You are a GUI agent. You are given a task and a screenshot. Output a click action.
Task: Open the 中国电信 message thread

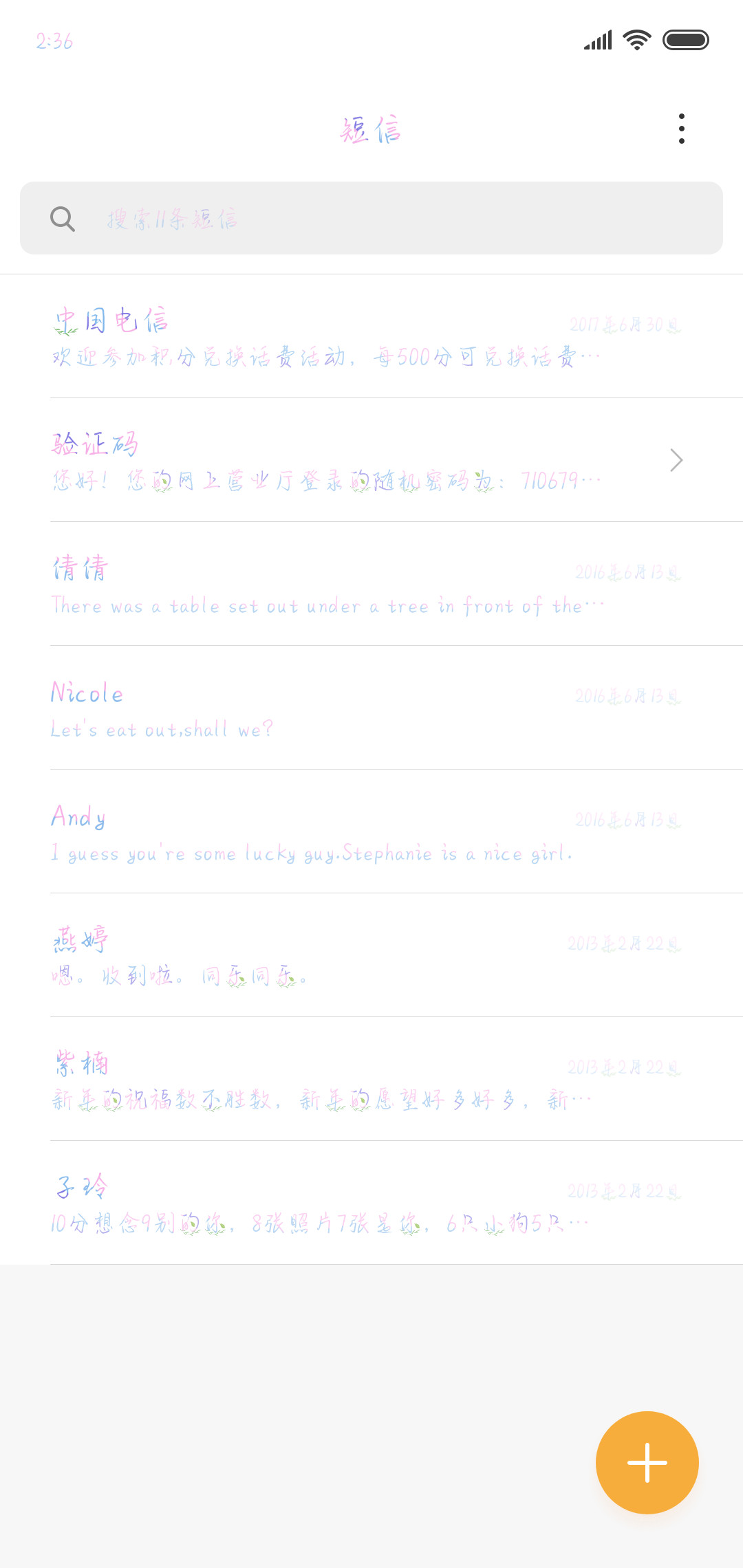(371, 336)
